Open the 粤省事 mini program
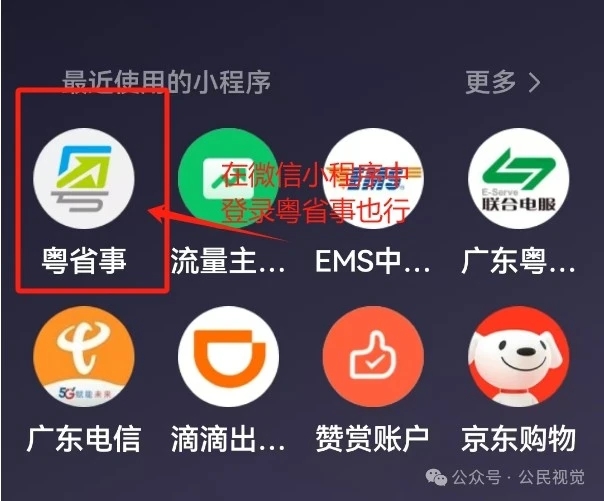 coord(83,179)
